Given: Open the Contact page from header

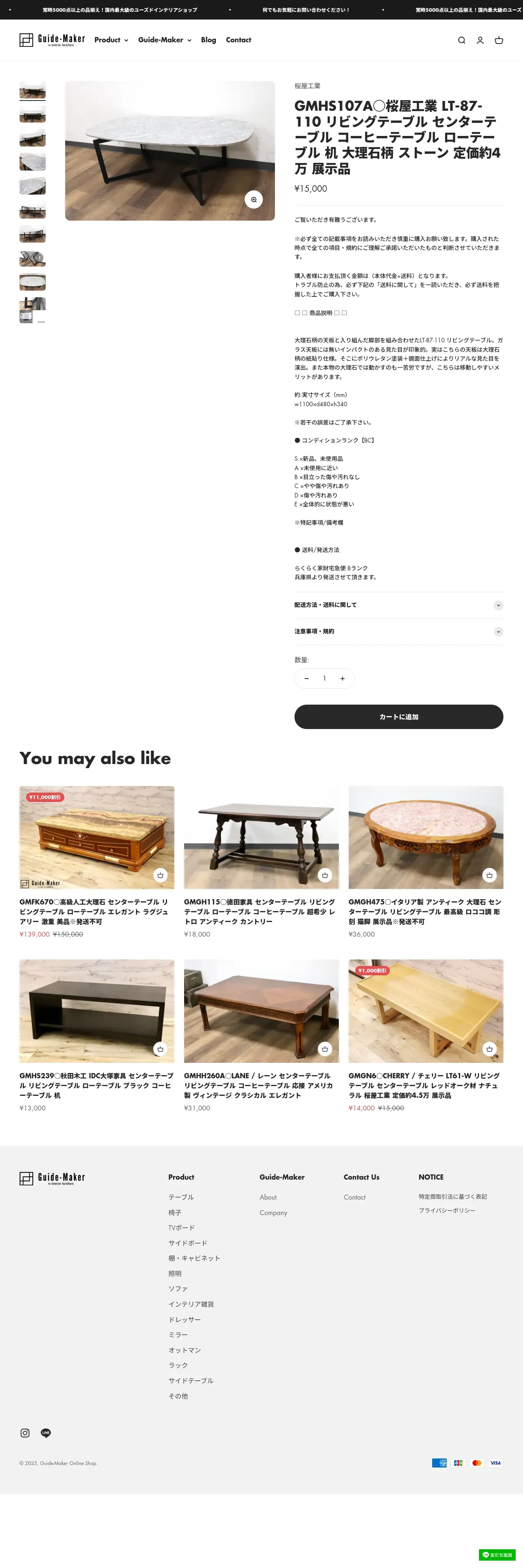Looking at the screenshot, I should pyautogui.click(x=238, y=40).
